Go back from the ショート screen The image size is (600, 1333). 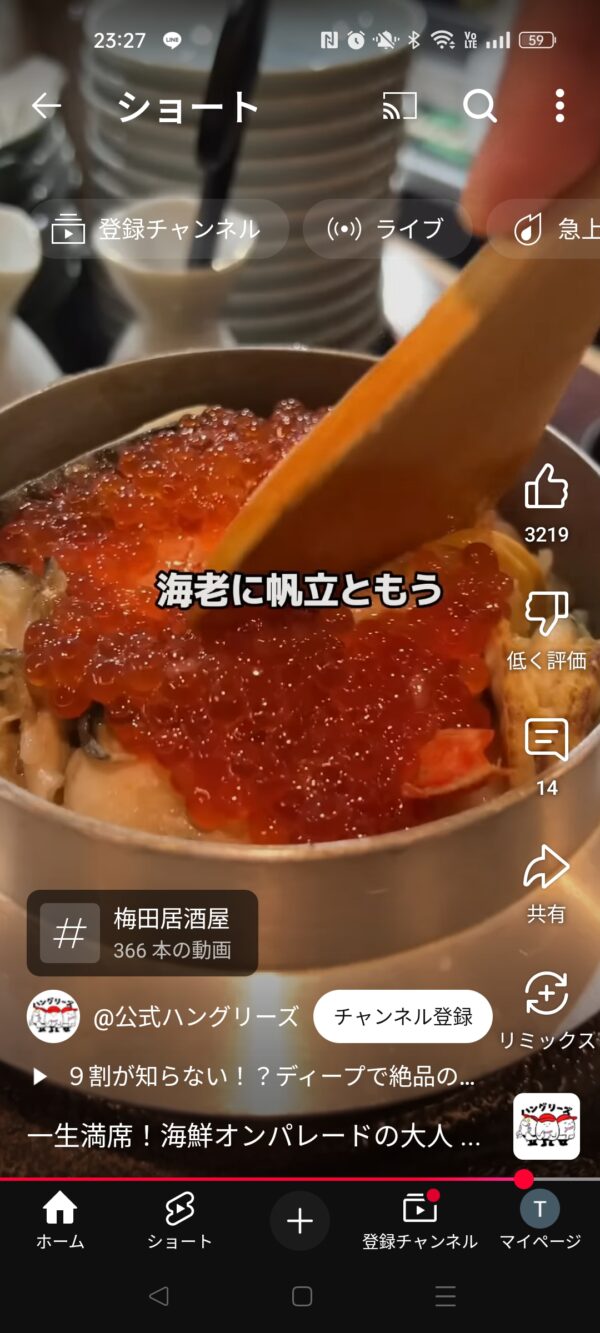(46, 106)
